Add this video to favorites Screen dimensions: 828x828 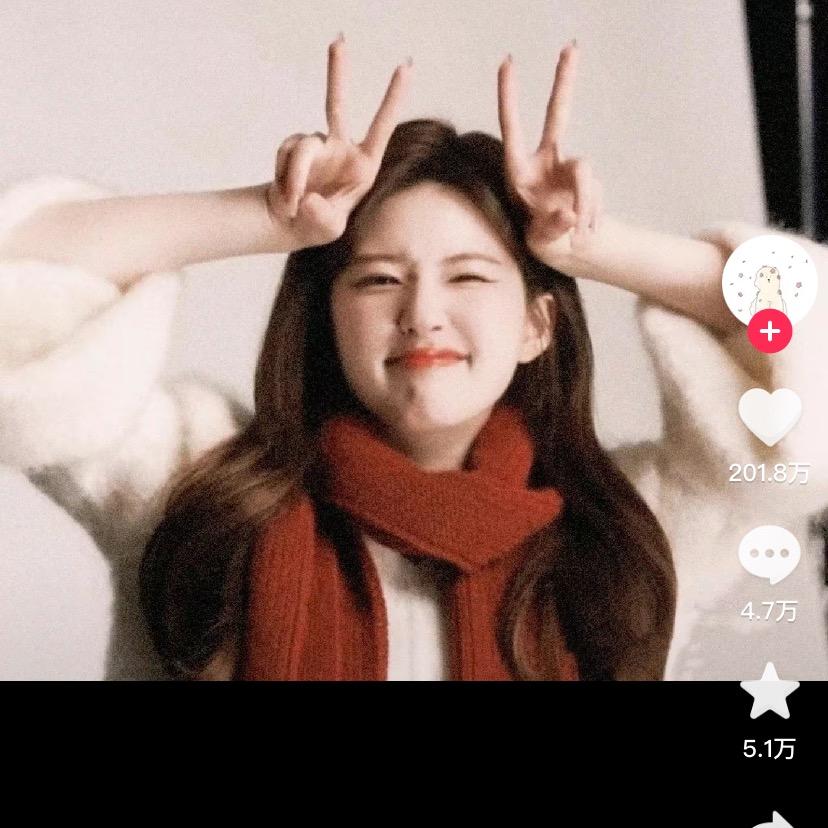click(769, 692)
